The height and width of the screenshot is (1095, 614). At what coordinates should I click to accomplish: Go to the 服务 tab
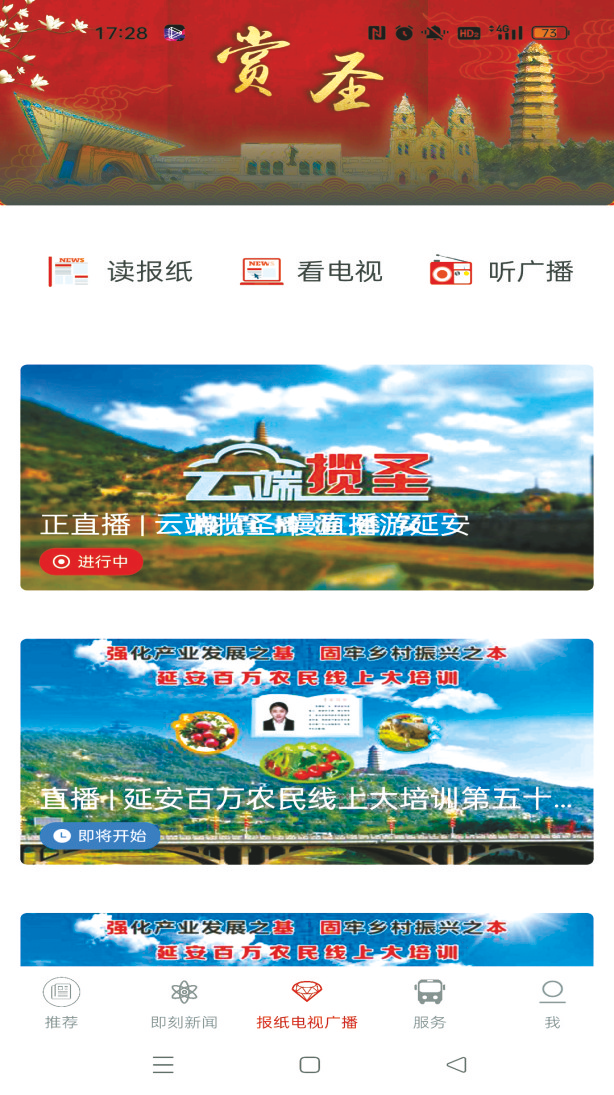tap(430, 1003)
